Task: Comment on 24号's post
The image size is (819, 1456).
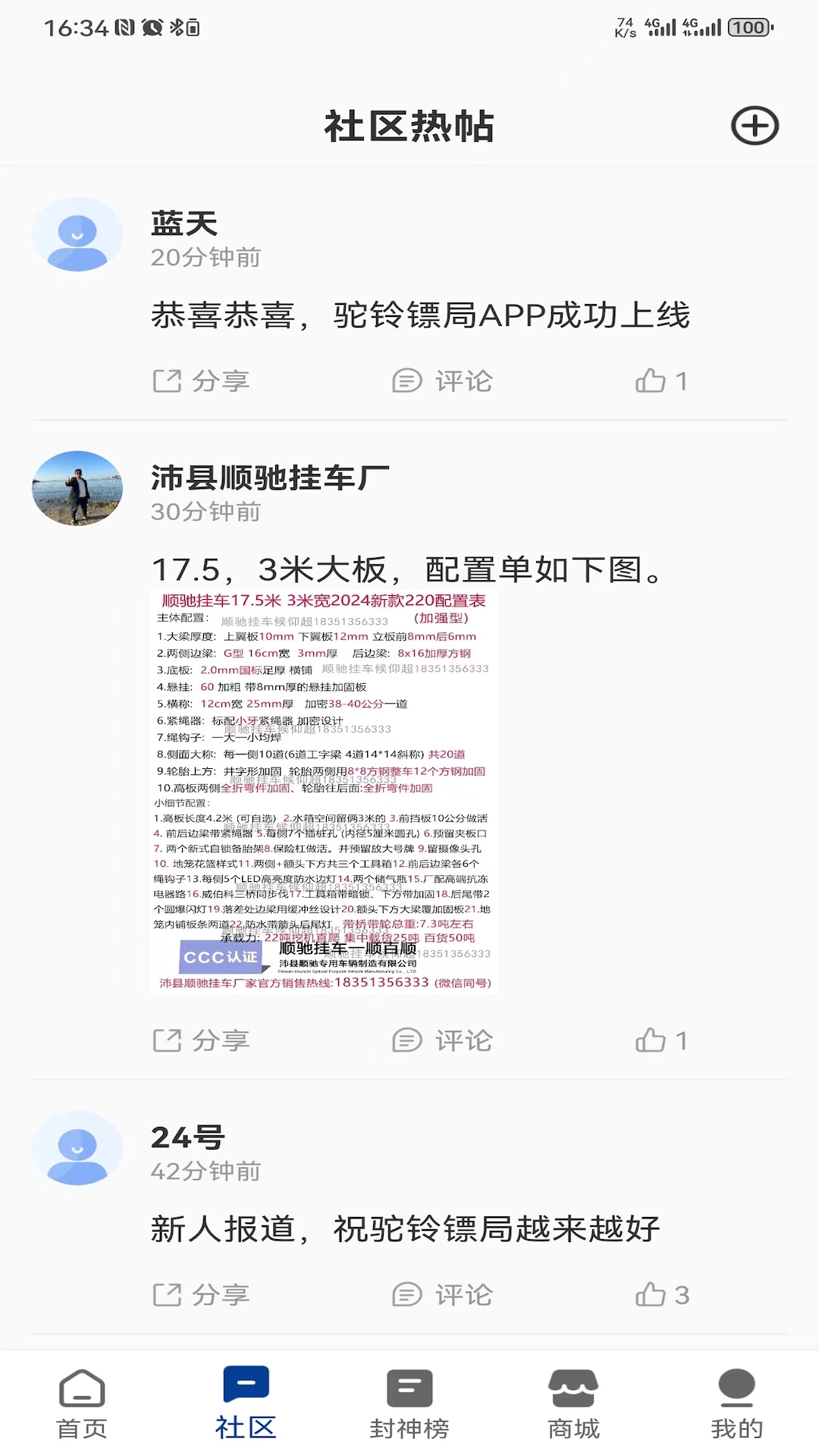Action: coord(442,1294)
